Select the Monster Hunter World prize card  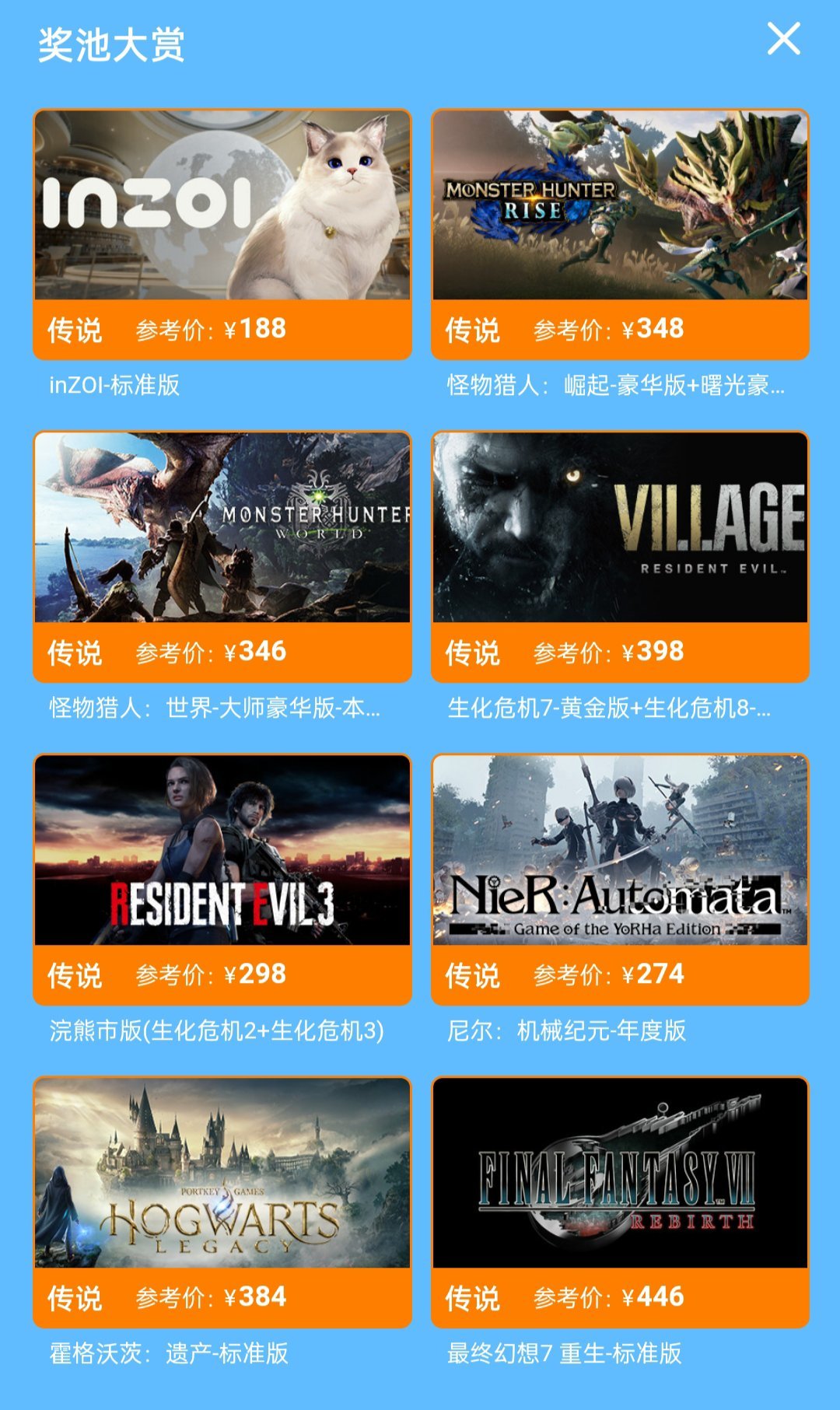222,556
